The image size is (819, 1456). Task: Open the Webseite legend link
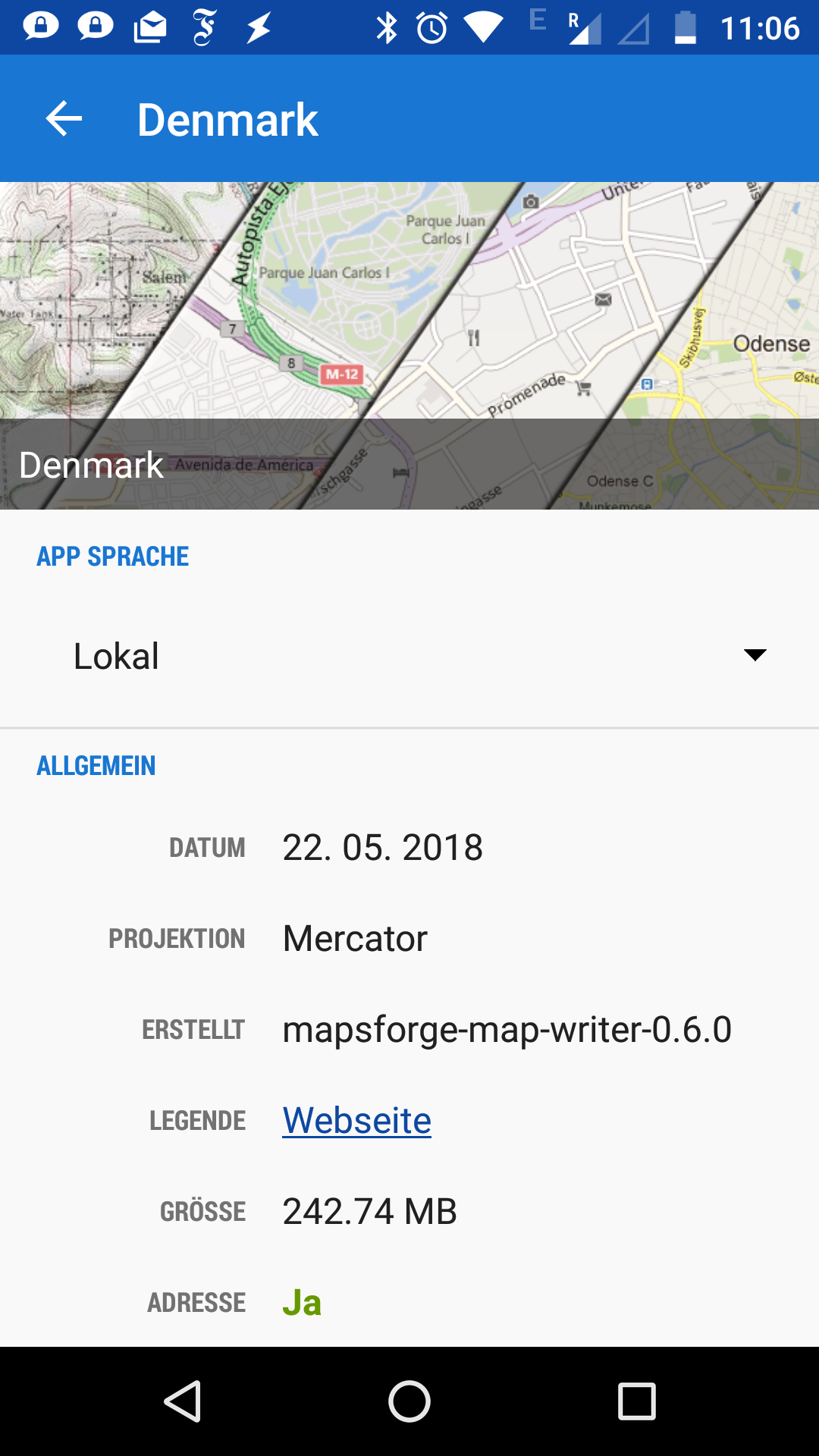[x=356, y=1120]
